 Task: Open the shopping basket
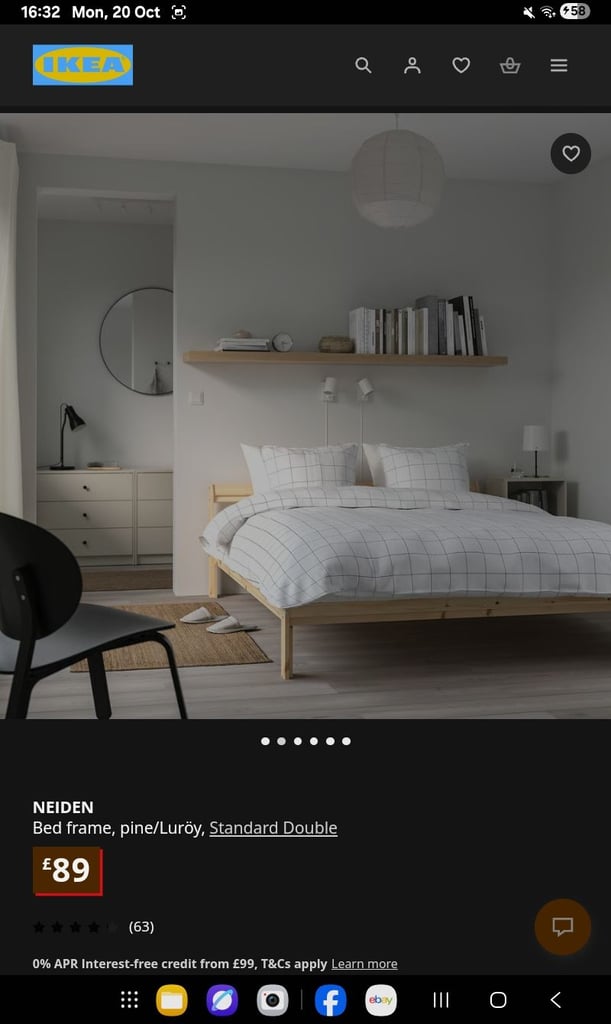(x=510, y=65)
